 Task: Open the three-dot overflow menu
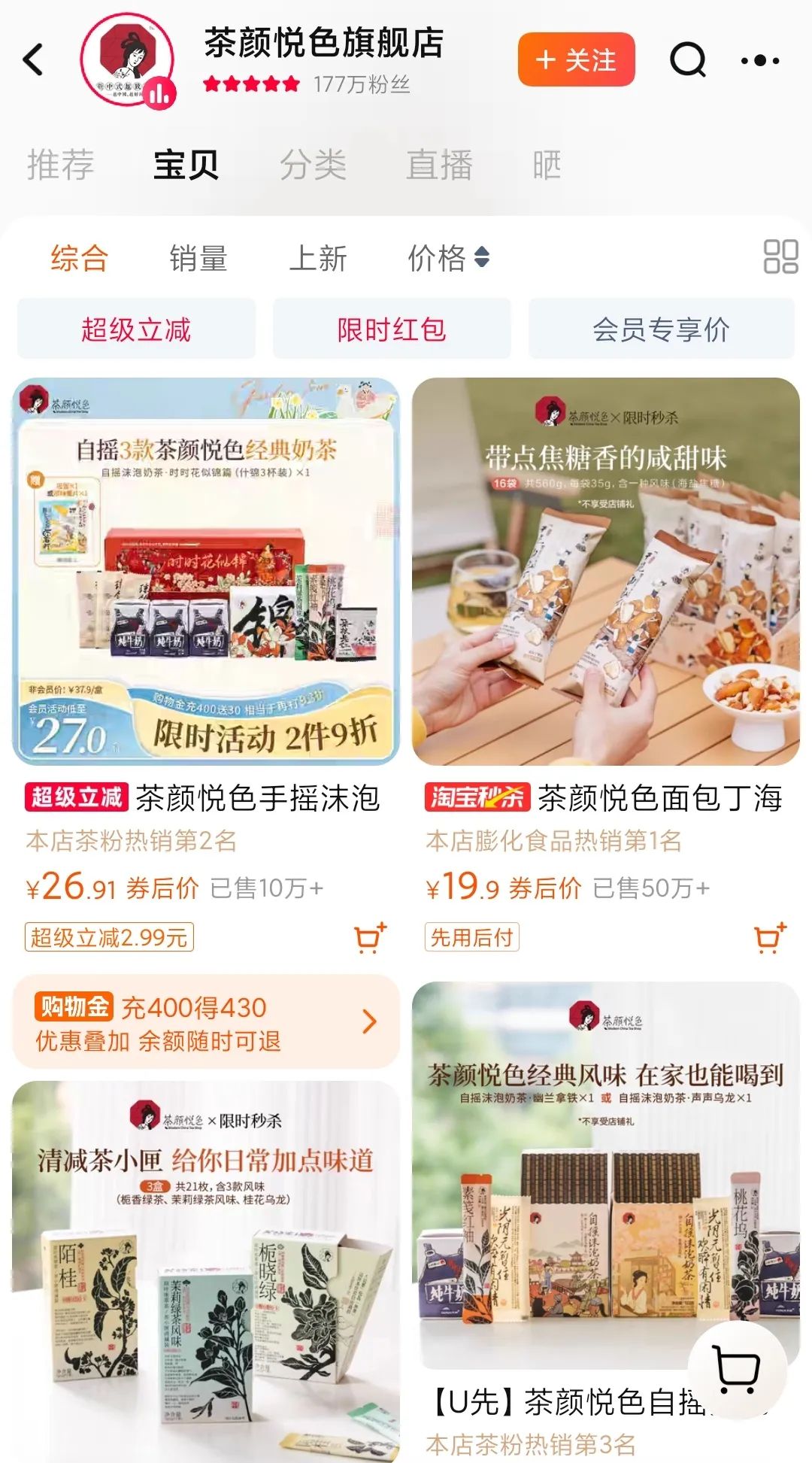click(759, 60)
